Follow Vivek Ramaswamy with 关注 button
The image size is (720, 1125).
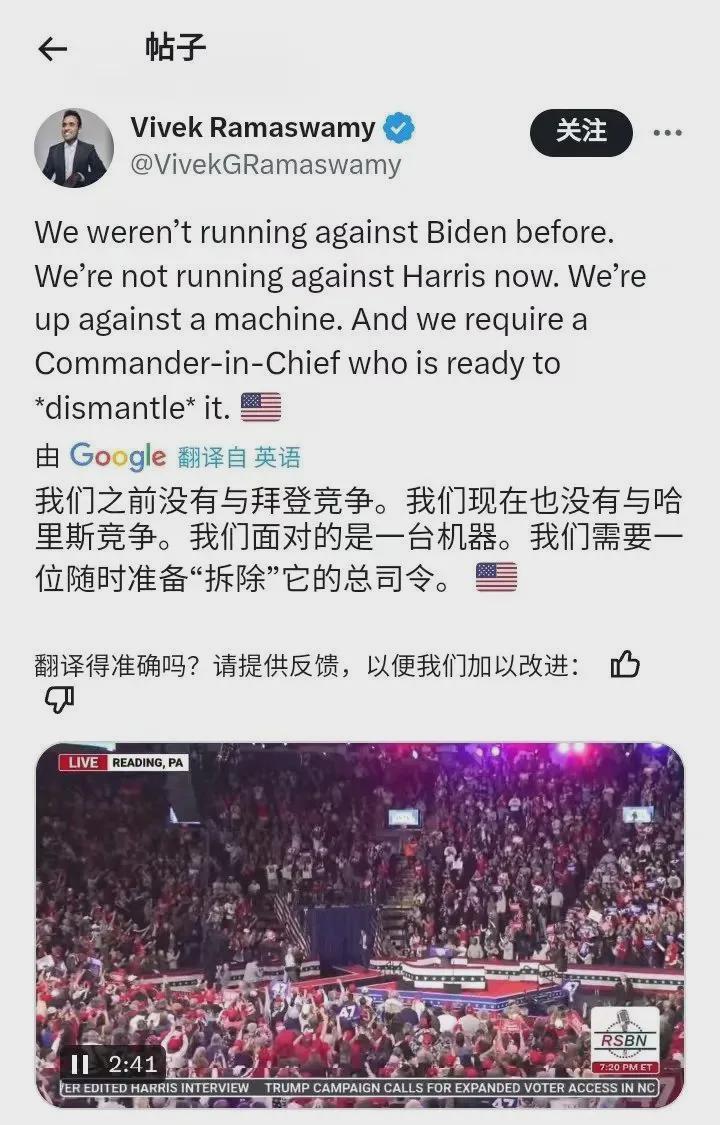point(581,131)
